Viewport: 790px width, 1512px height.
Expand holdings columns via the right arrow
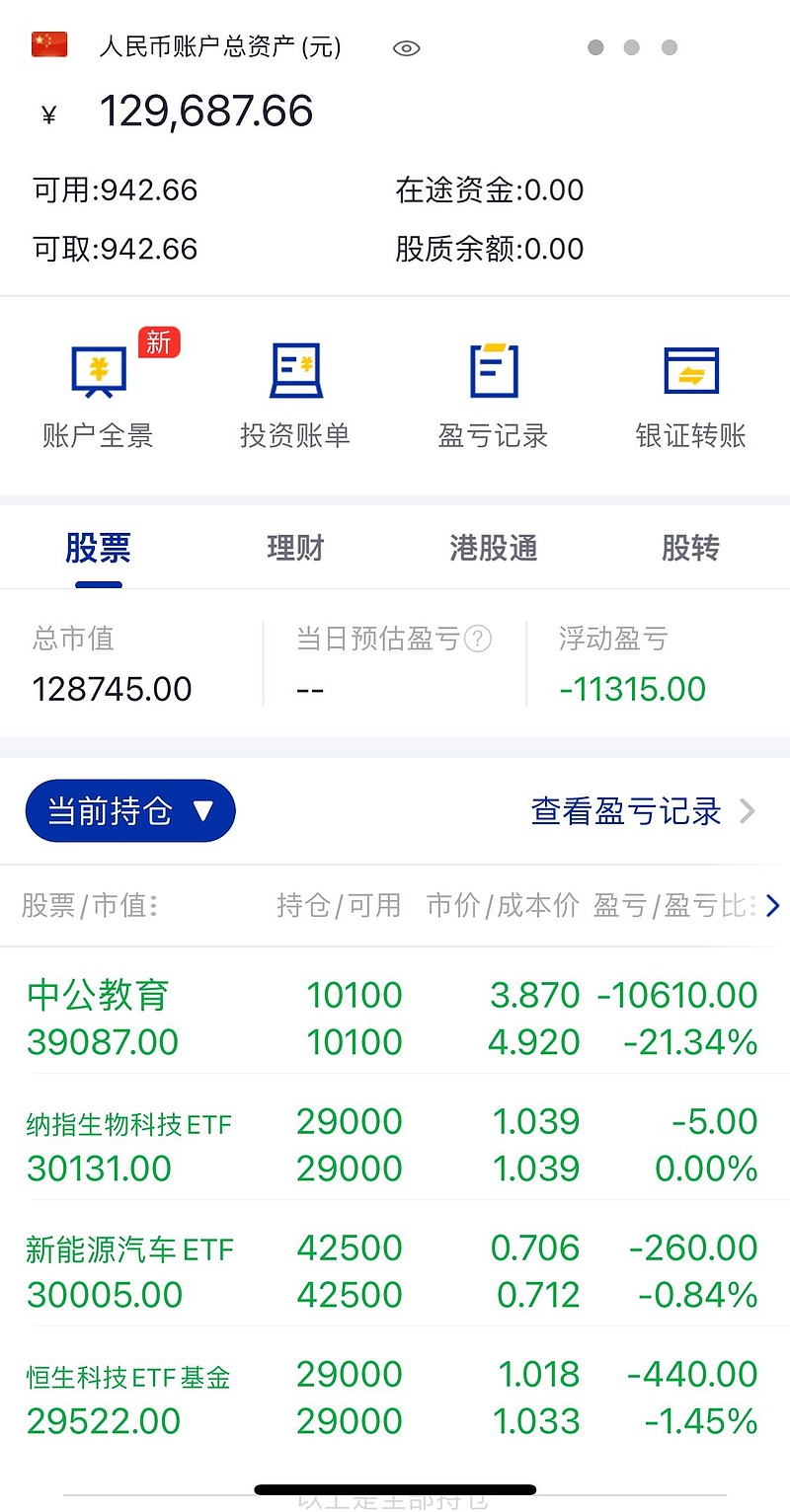(772, 906)
